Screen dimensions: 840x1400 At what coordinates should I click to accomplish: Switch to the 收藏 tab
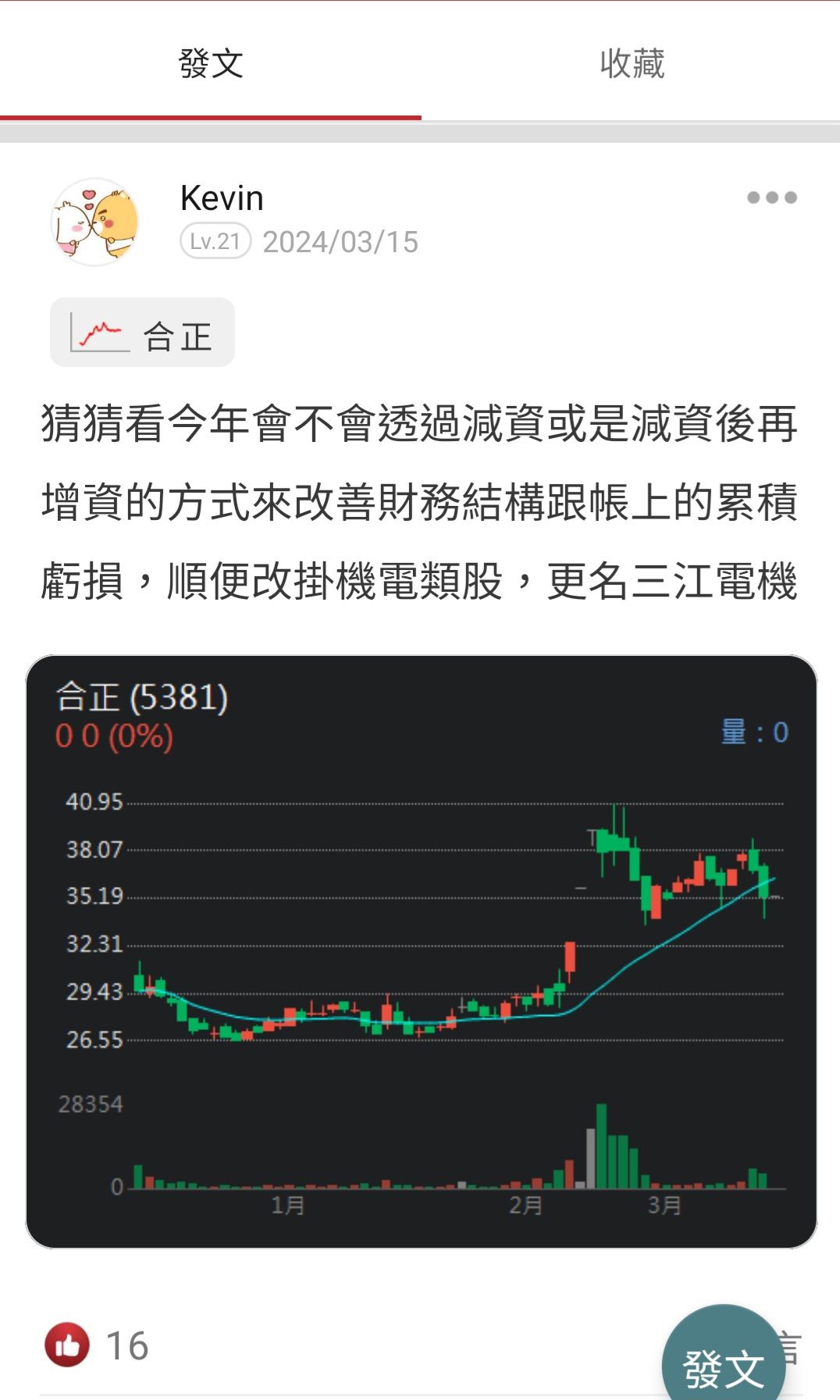point(631,63)
